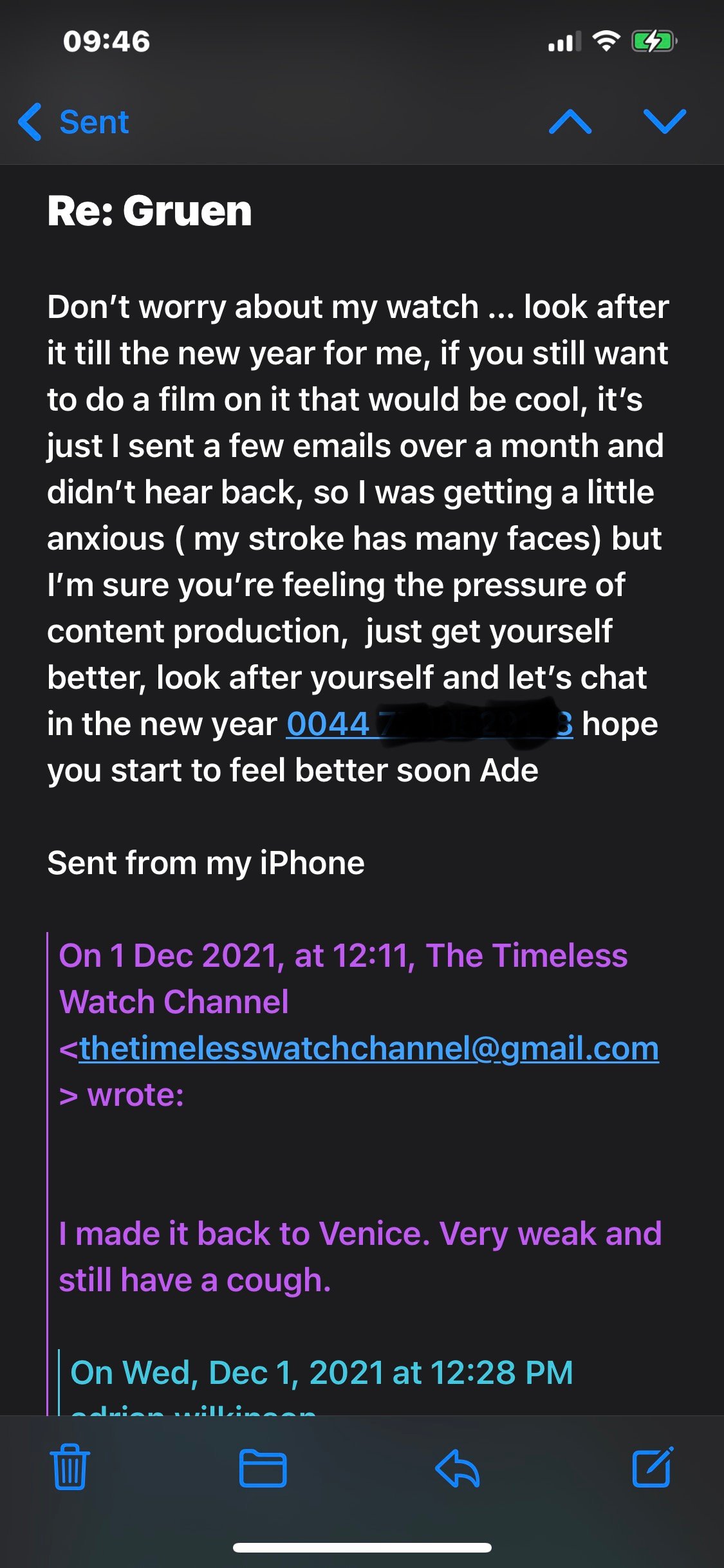The height and width of the screenshot is (1568, 724).
Task: Delete this email with trash icon
Action: click(70, 1468)
